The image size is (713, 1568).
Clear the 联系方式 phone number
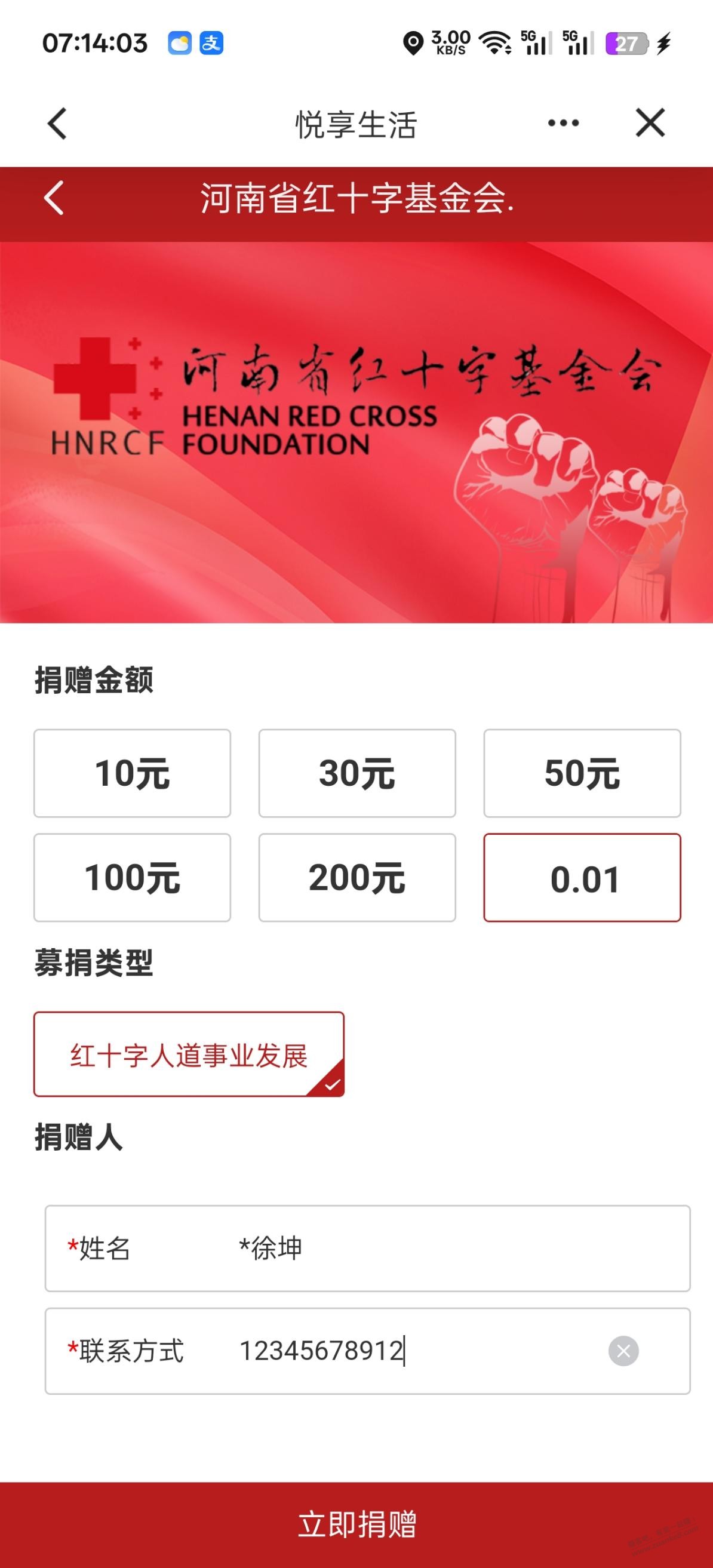coord(623,1351)
